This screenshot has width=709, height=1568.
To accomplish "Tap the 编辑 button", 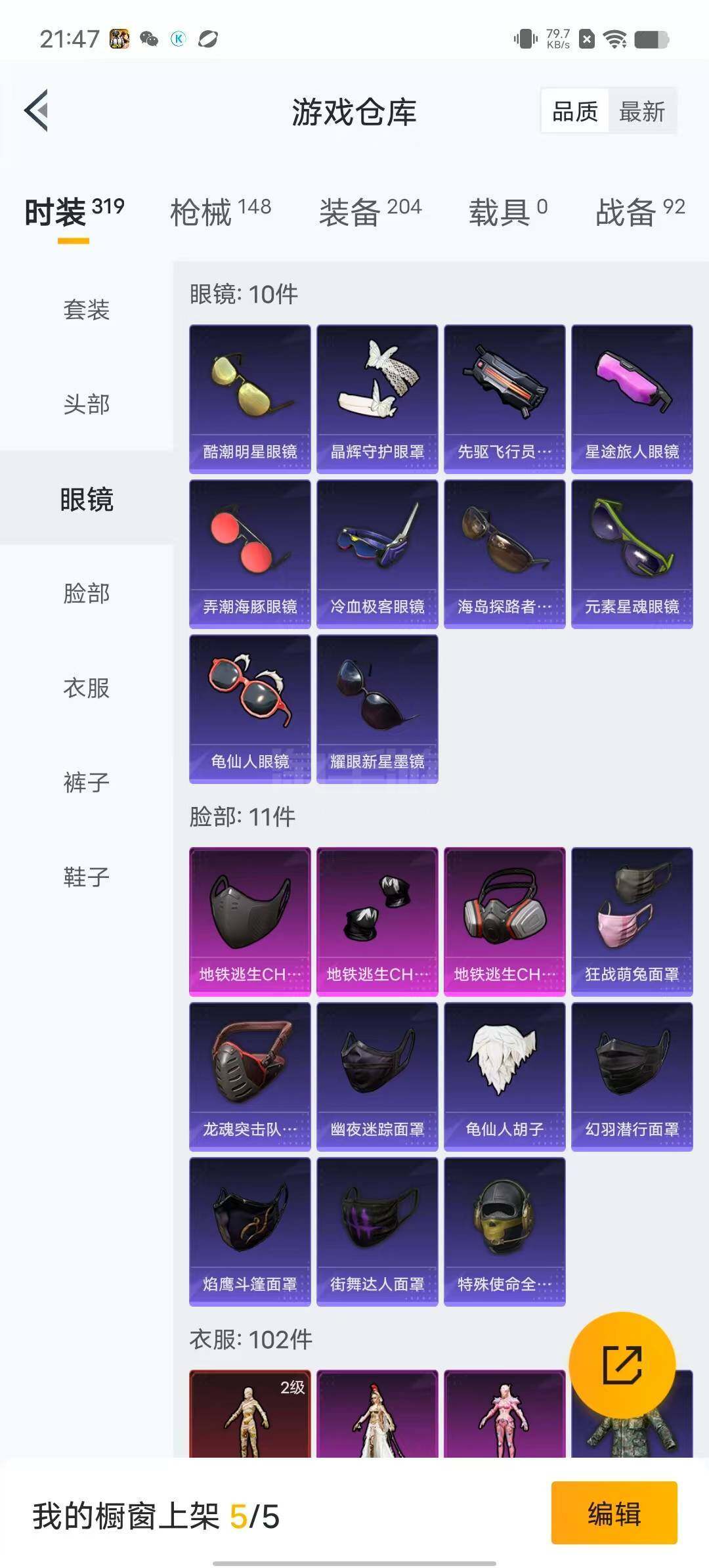I will (614, 1513).
